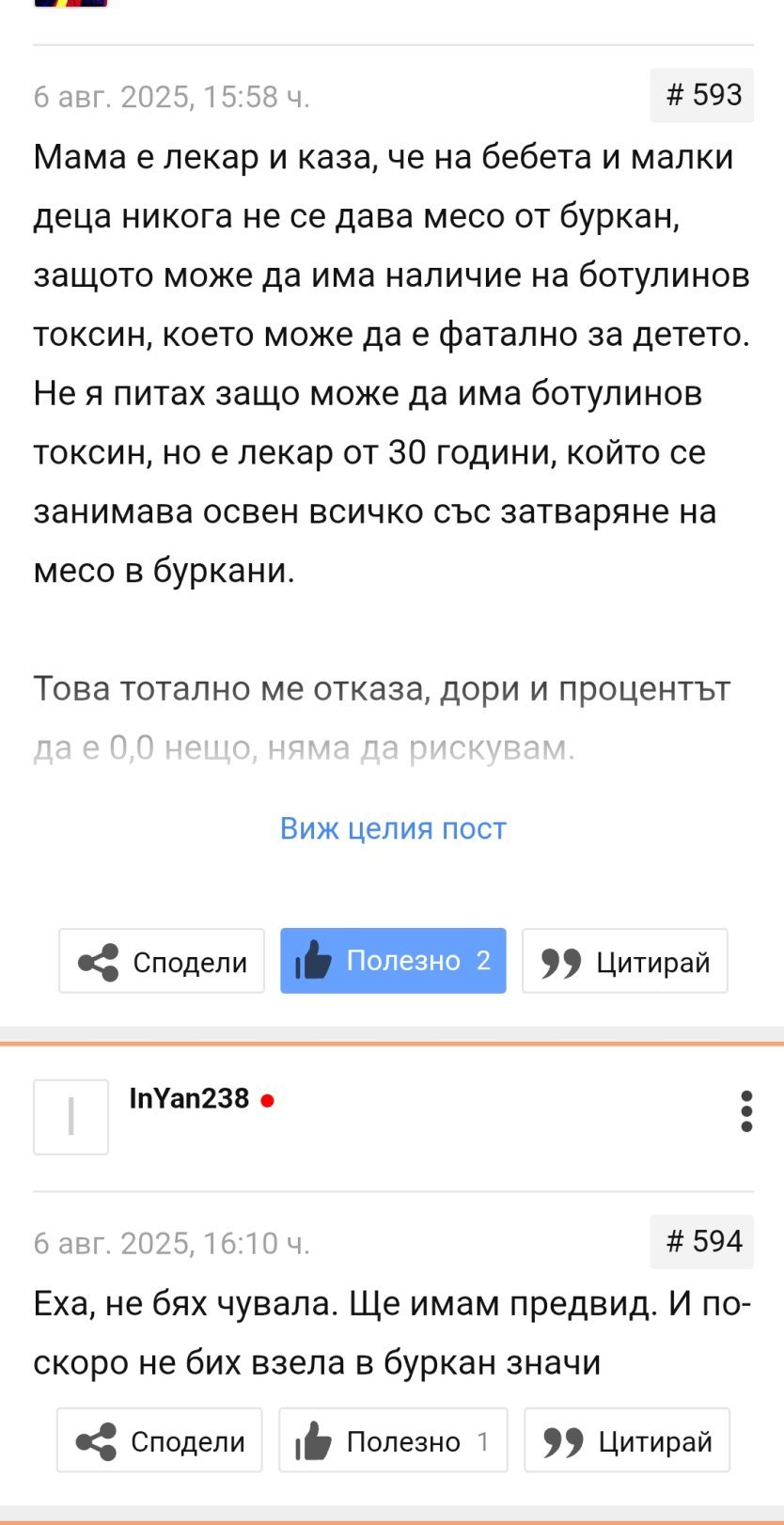Share post #593 with Сподели
The image size is (784, 1525).
[x=162, y=961]
